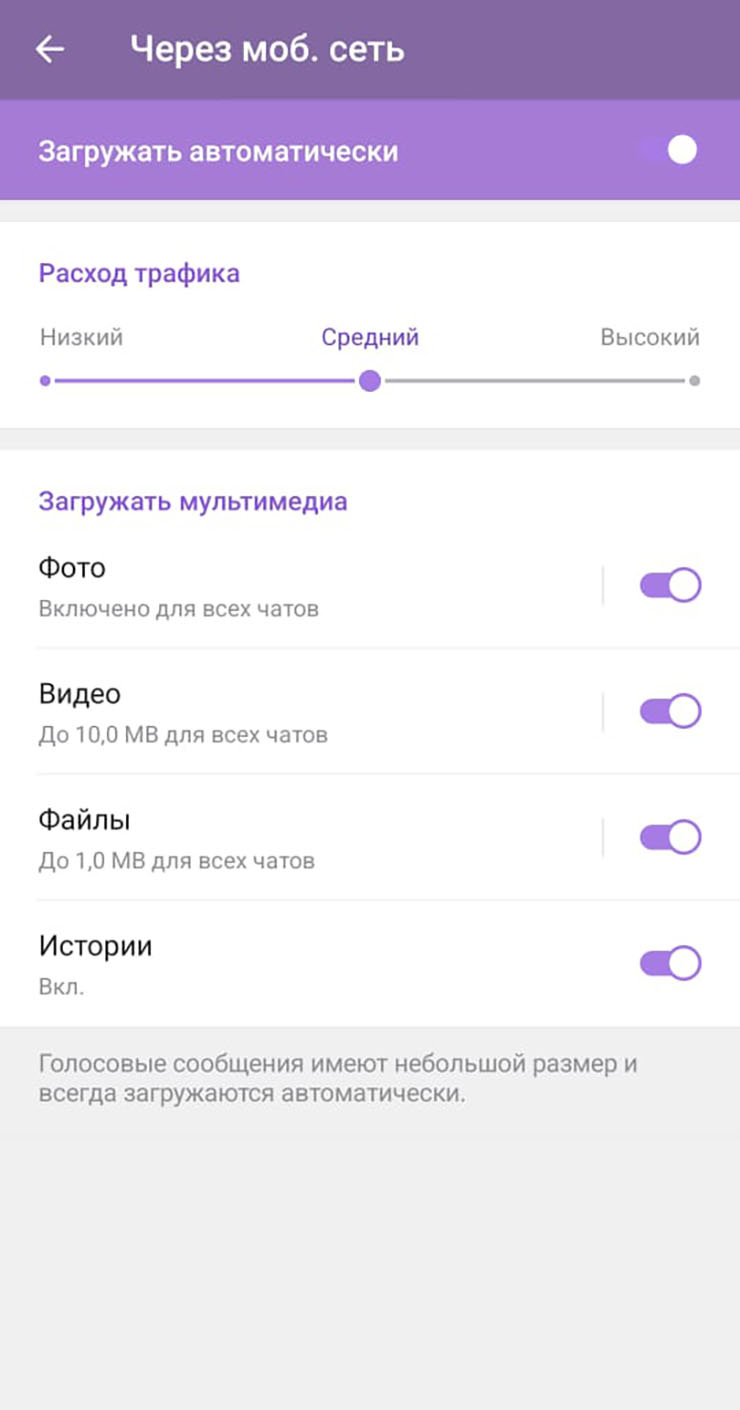Open Видео download settings
The width and height of the screenshot is (740, 1410).
click(300, 711)
